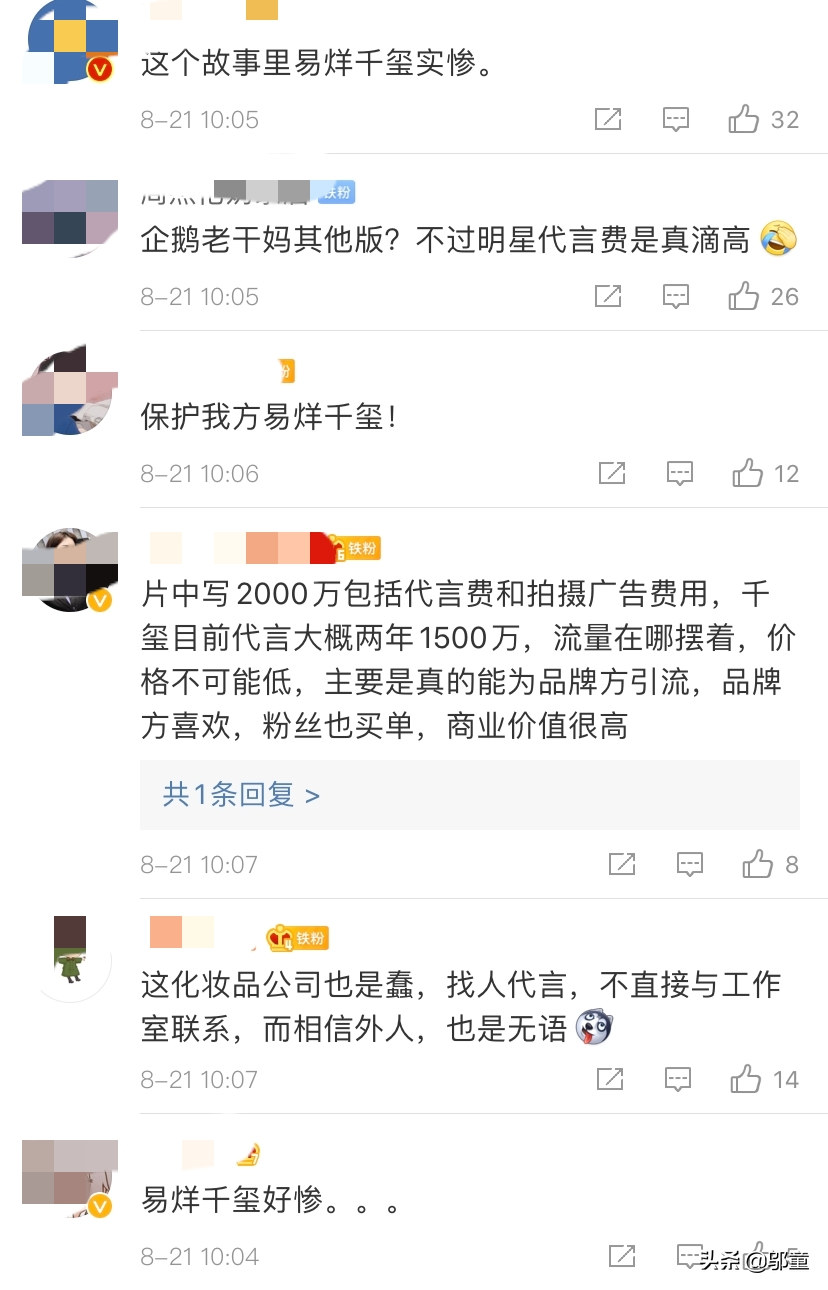Share the comment "这个故事里易烊千玺实惨"
Screen dimensions: 828x1290
coord(609,118)
